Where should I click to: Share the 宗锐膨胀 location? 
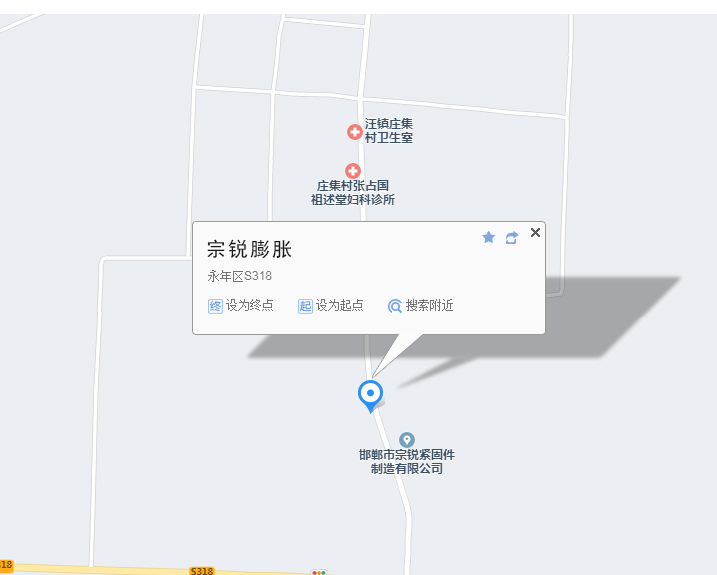512,237
